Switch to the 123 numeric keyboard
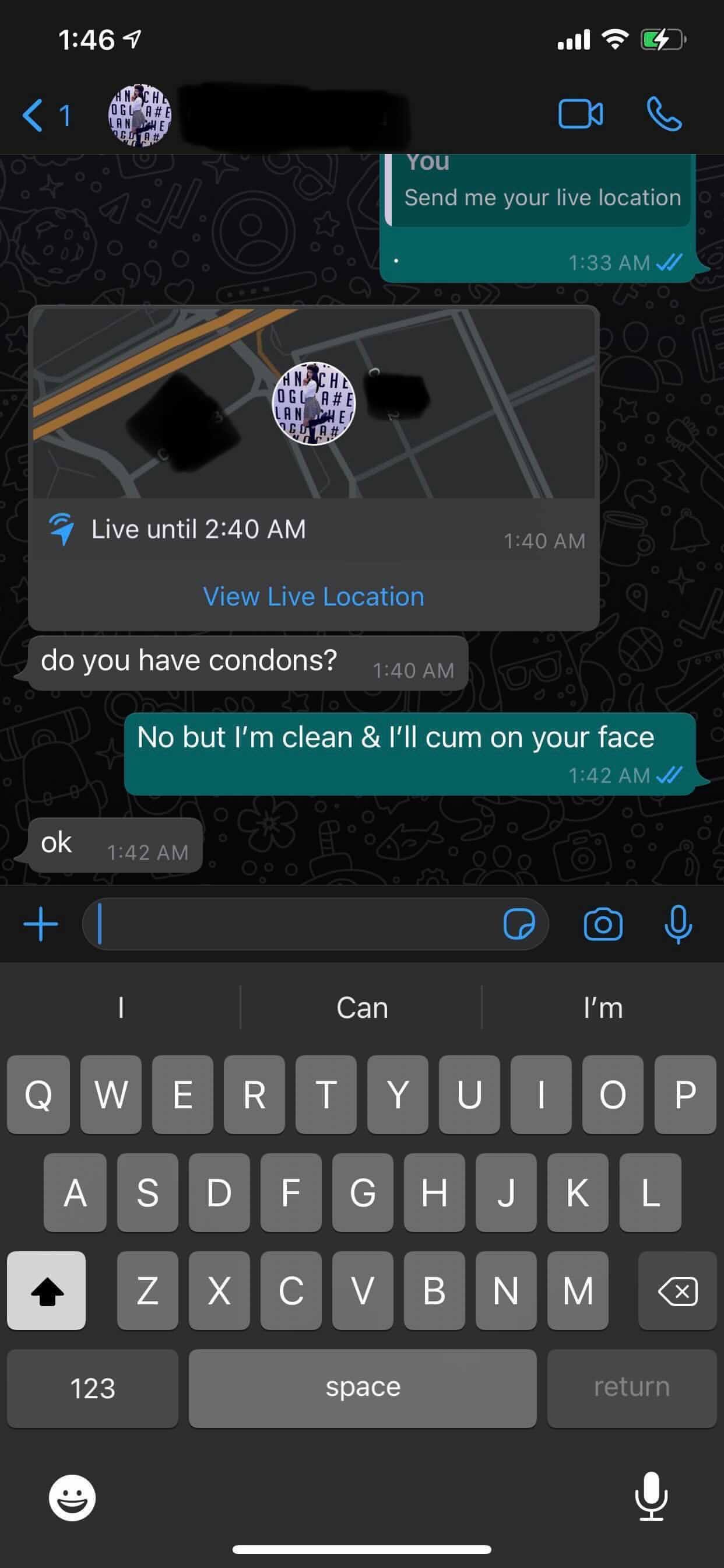The height and width of the screenshot is (1568, 724). (93, 1388)
